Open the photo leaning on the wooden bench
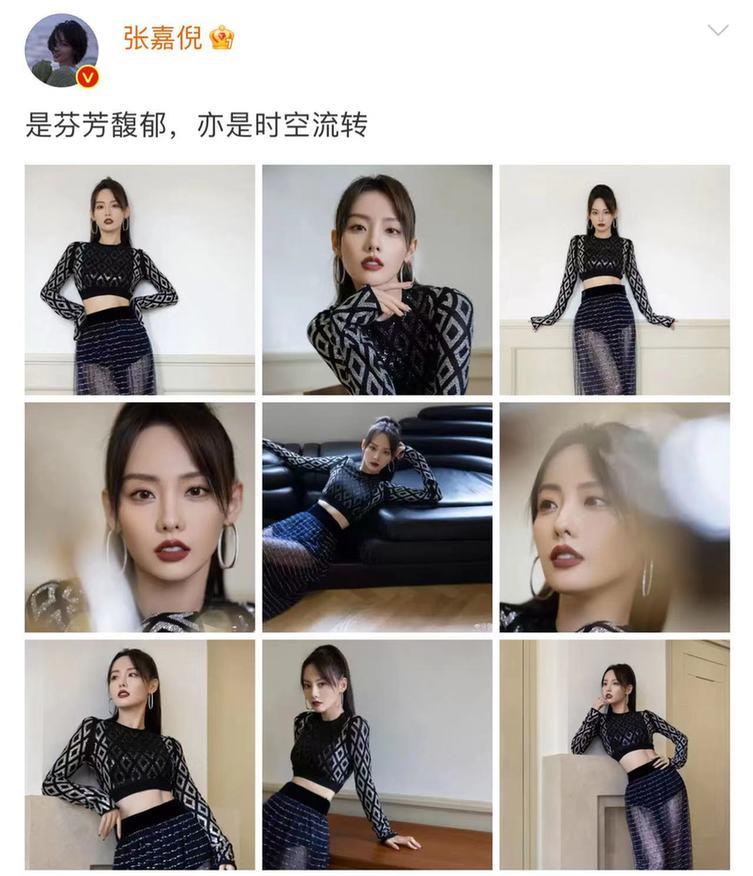This screenshot has height=876, width=753. [x=377, y=754]
